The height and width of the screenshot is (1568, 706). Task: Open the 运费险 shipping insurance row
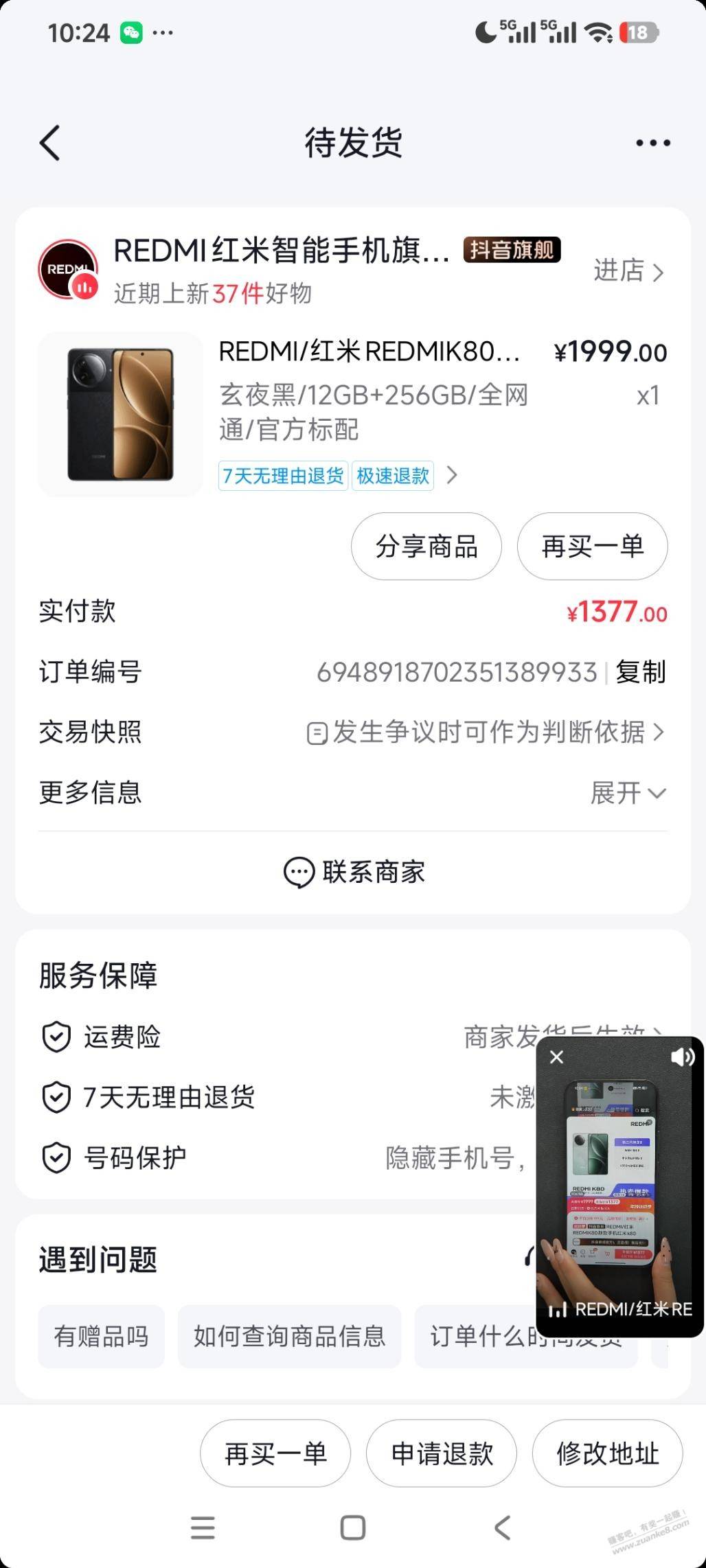coord(275,1037)
